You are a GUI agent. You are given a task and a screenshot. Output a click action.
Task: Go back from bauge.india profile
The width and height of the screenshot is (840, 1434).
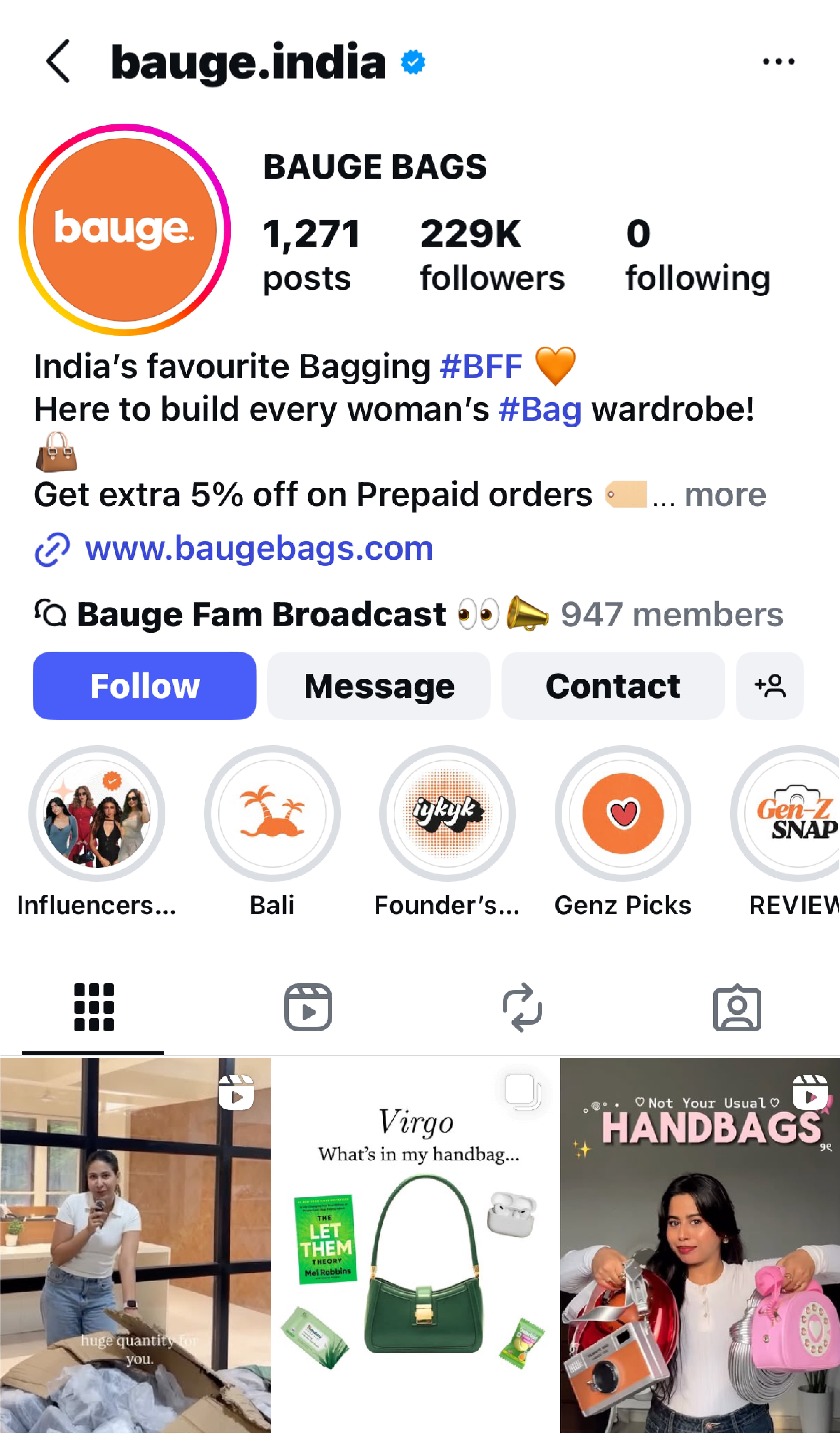click(59, 61)
